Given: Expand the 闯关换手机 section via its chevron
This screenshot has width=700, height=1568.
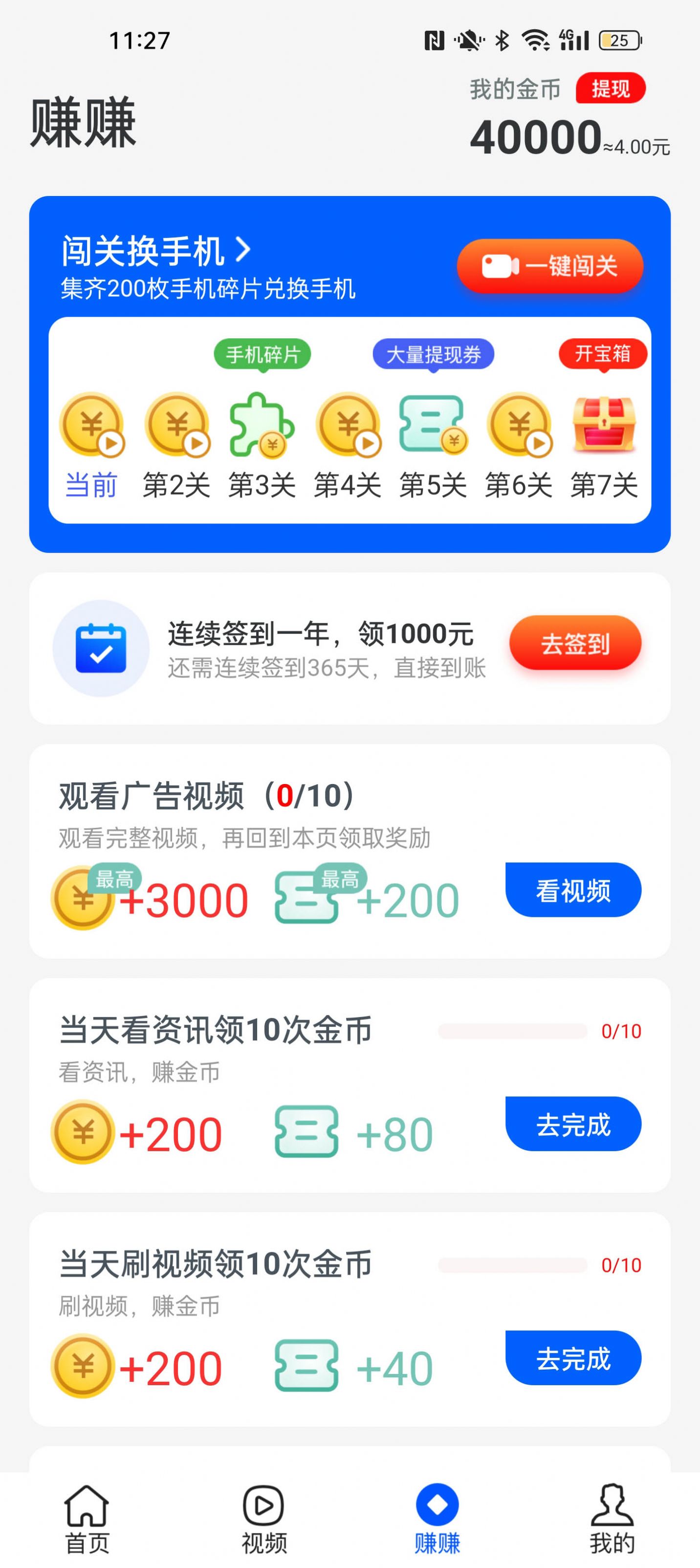Looking at the screenshot, I should point(242,249).
